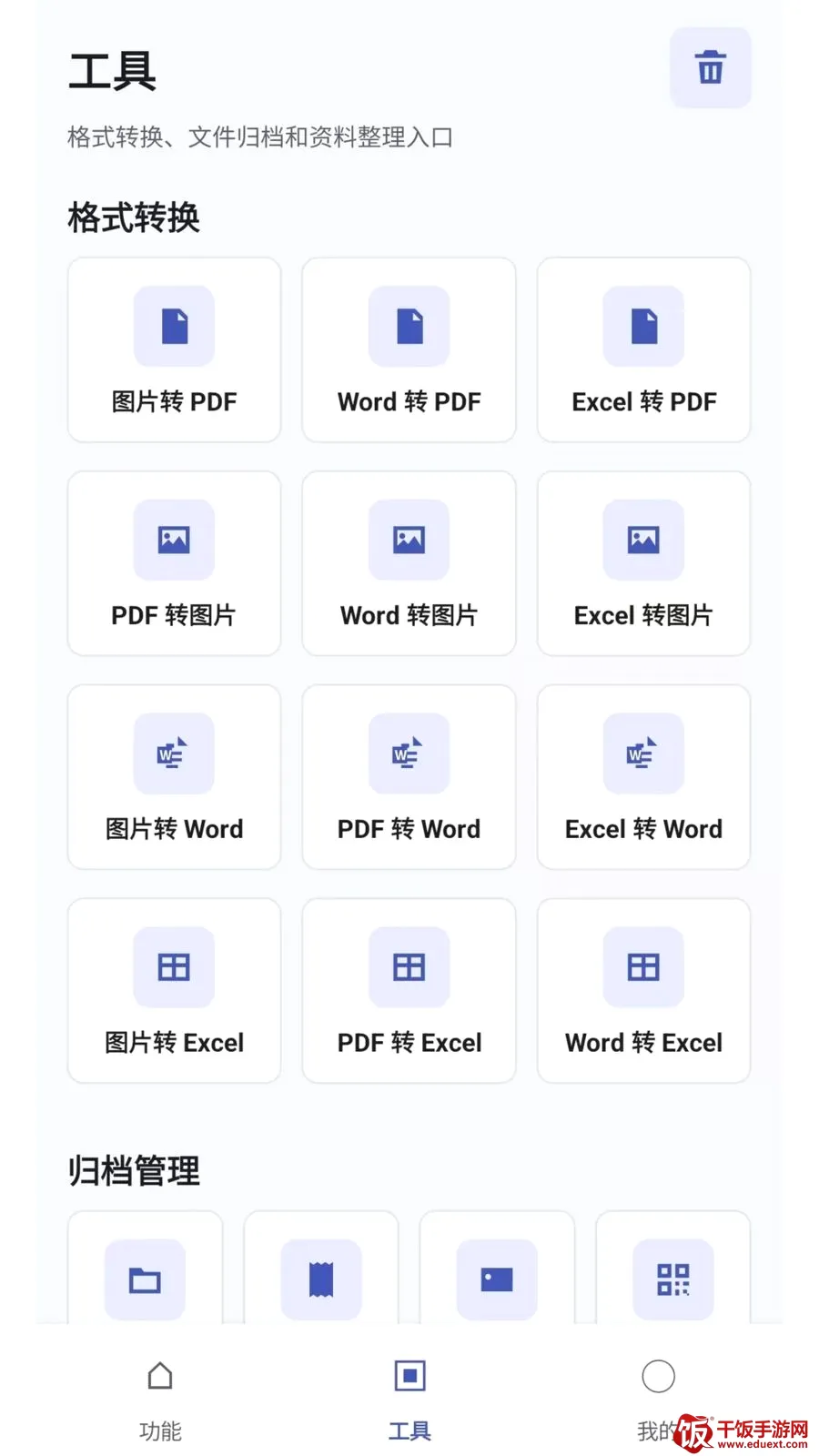
Task: Open 图片转 Word tool
Action: [x=174, y=777]
